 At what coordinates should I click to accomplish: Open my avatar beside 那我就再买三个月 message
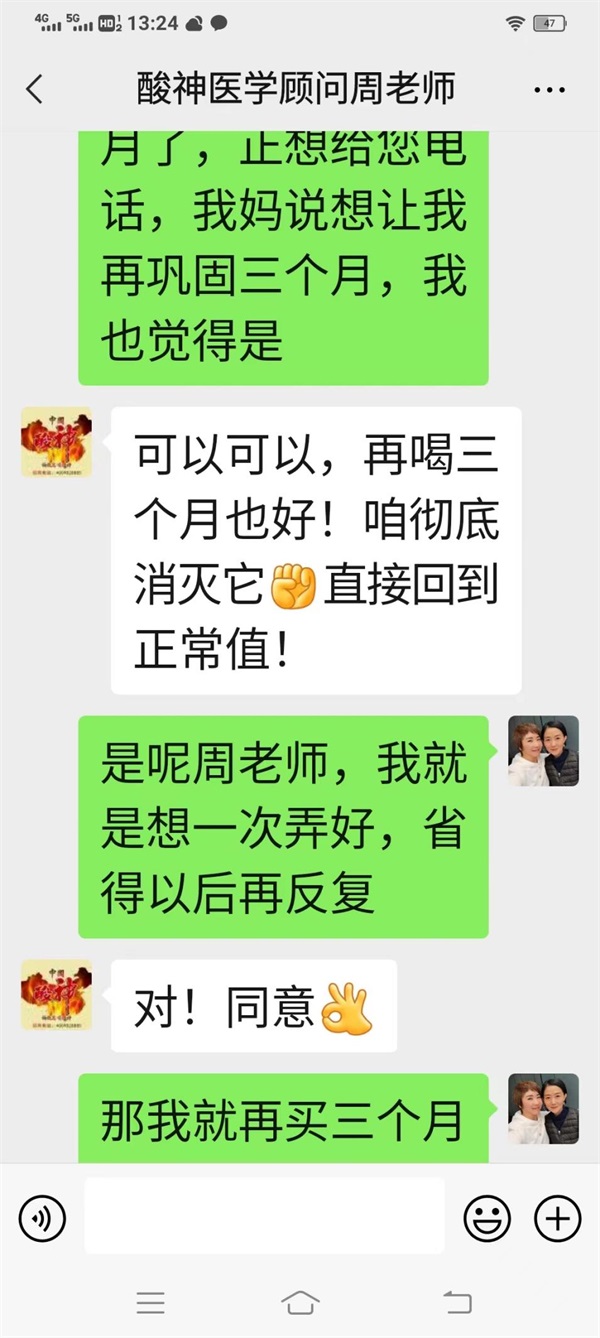(543, 1109)
